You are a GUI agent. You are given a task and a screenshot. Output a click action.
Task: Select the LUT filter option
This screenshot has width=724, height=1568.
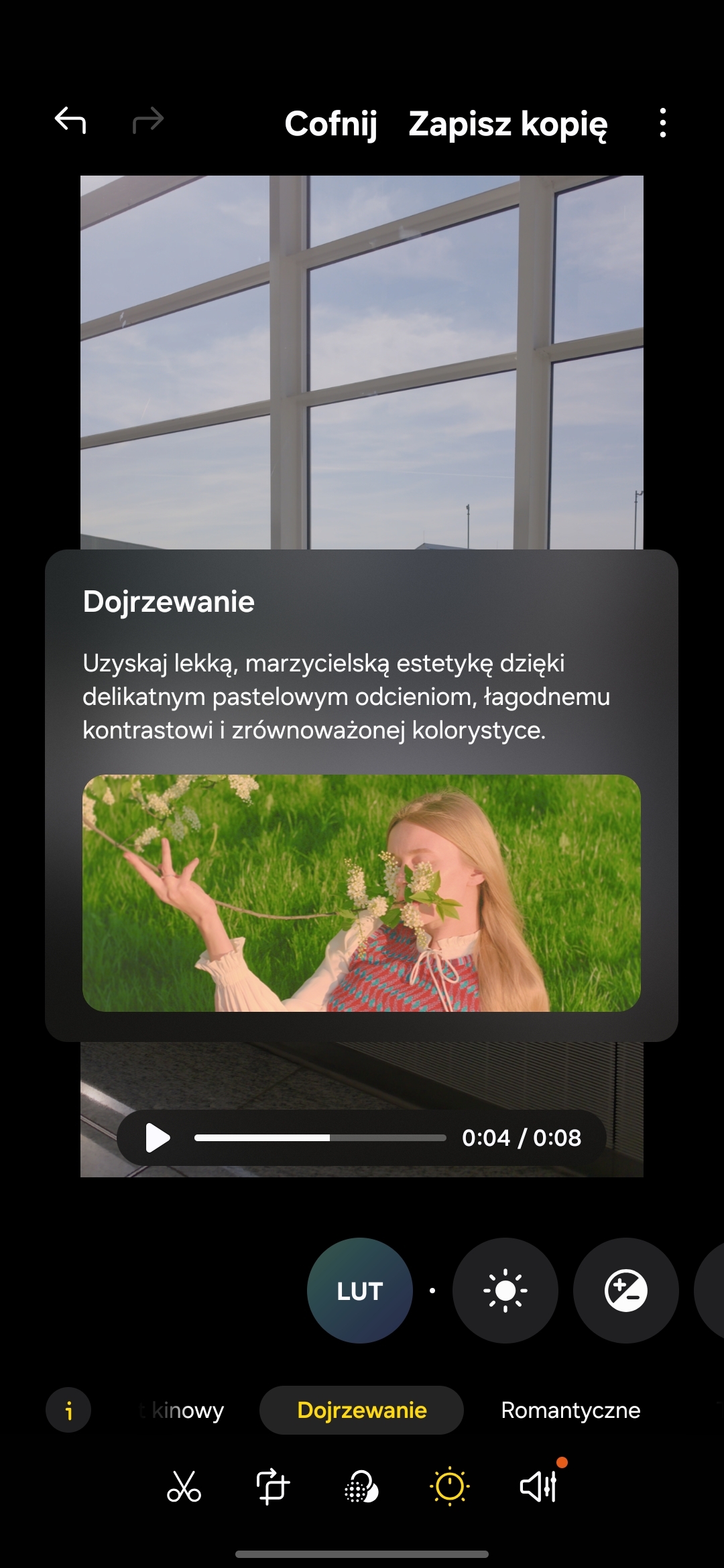click(x=359, y=1291)
